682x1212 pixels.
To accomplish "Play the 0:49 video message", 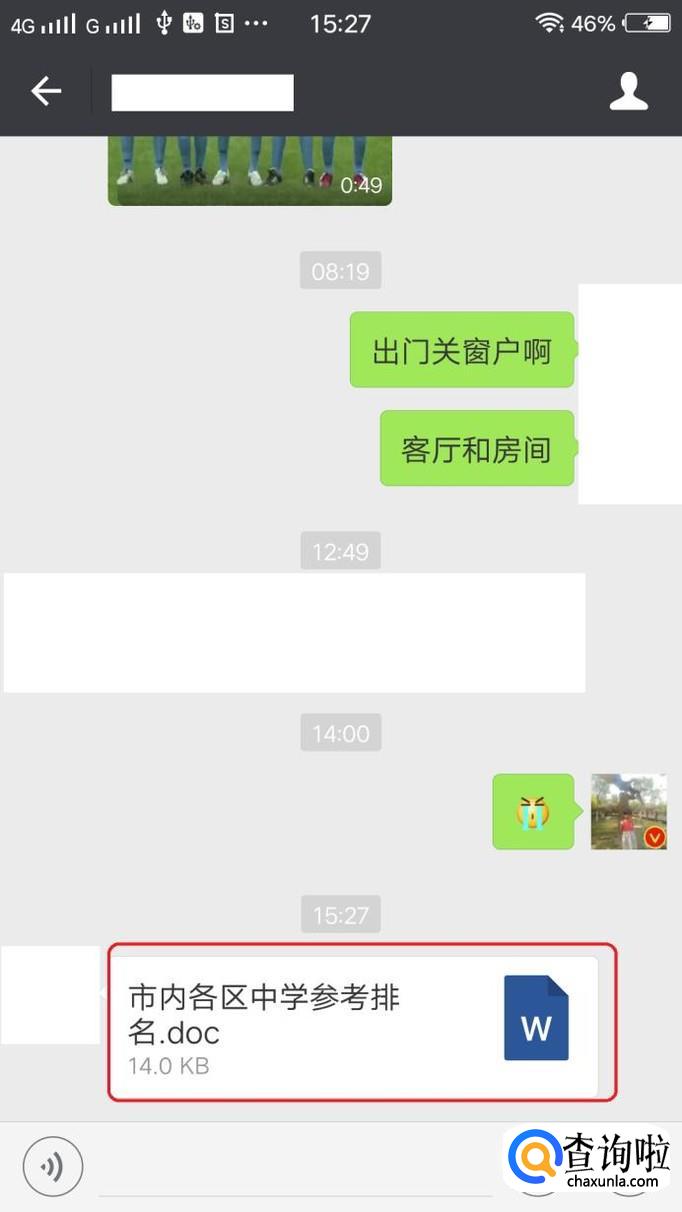I will 250,170.
